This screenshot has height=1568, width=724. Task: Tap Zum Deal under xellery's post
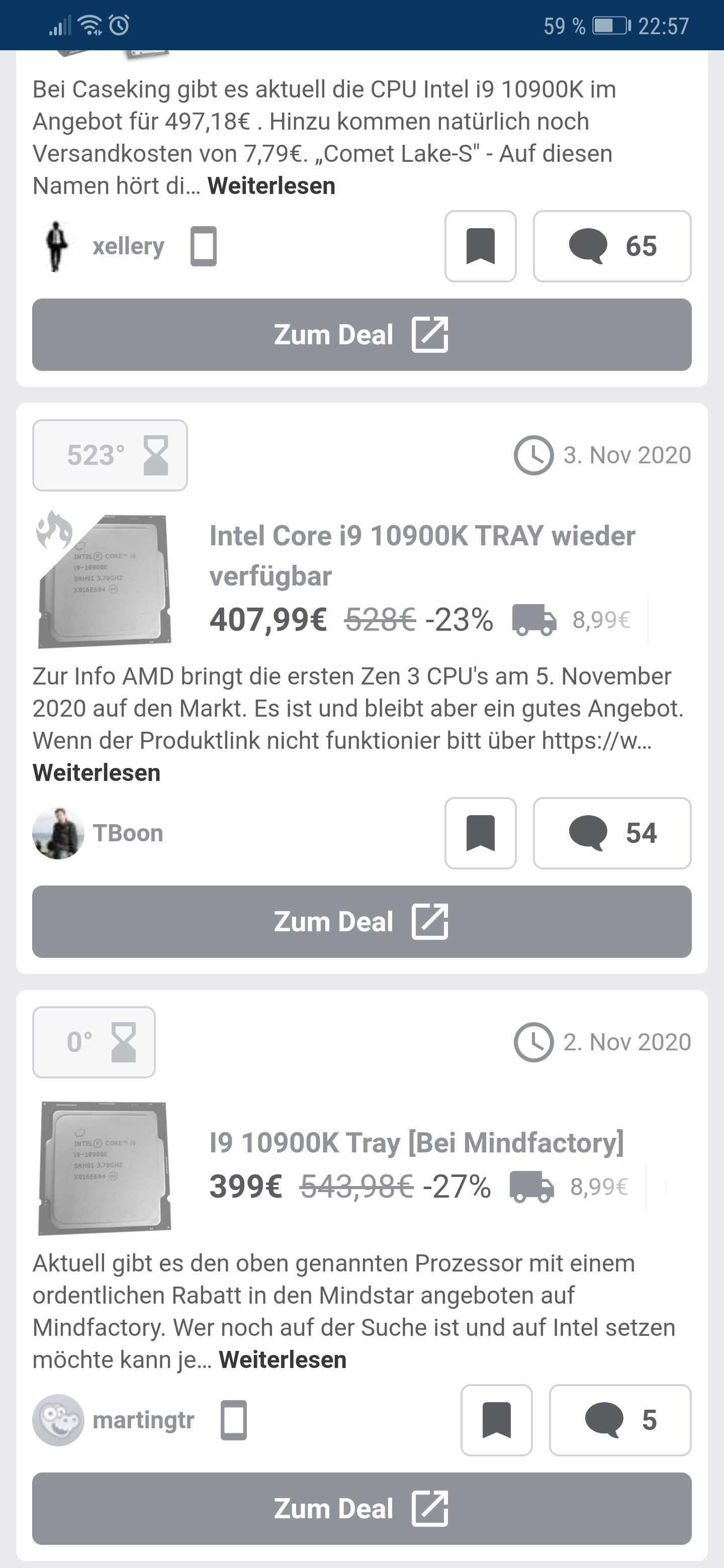tap(361, 334)
